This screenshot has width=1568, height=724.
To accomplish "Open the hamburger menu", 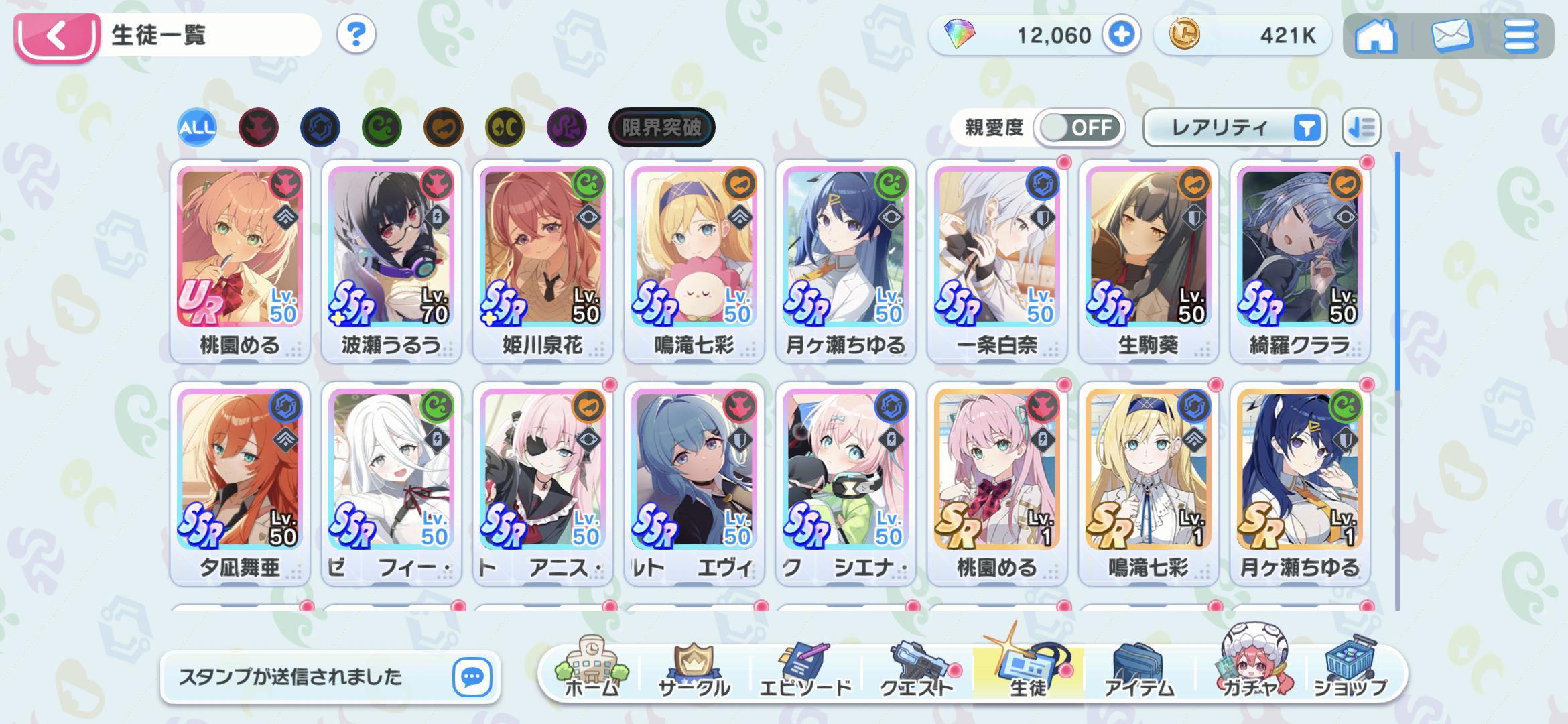I will (x=1520, y=36).
